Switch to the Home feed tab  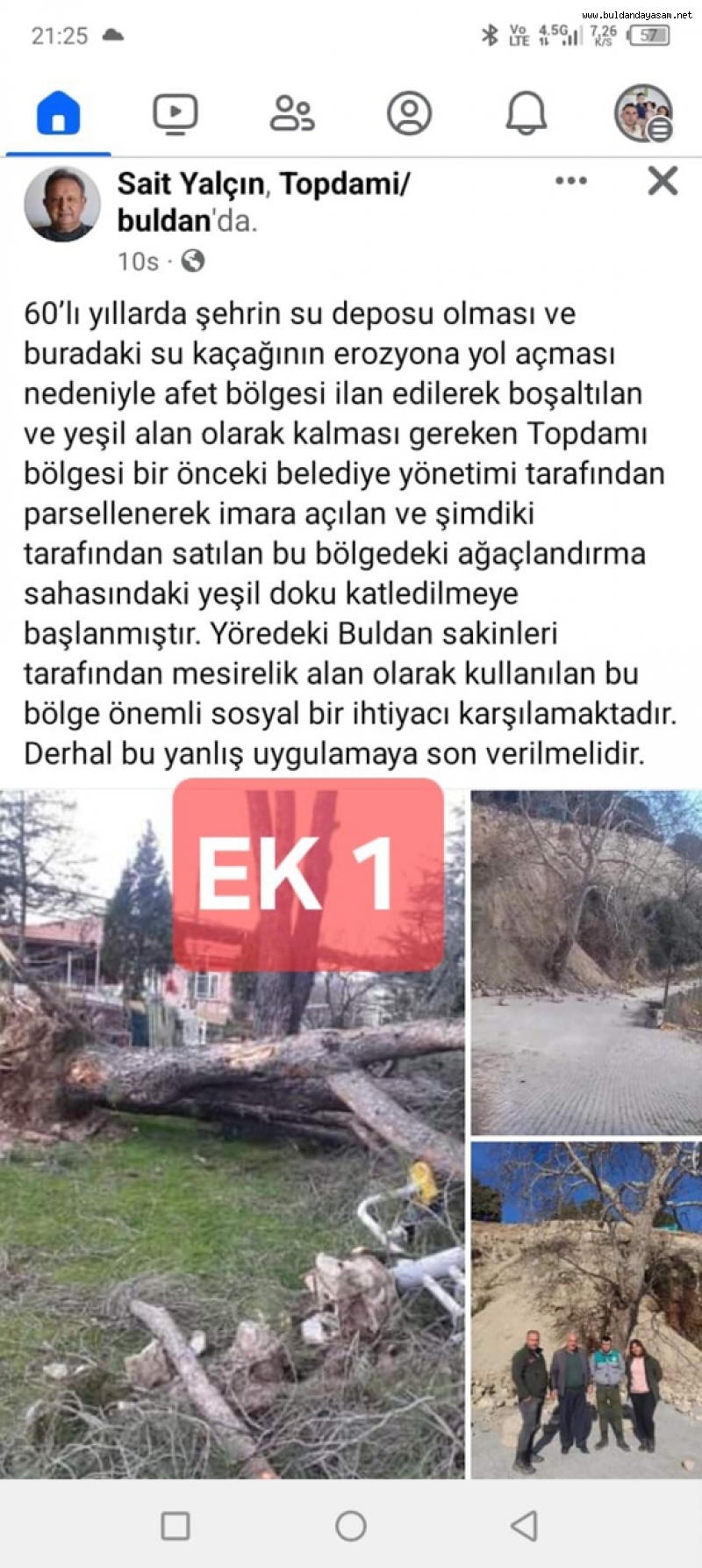point(59,114)
